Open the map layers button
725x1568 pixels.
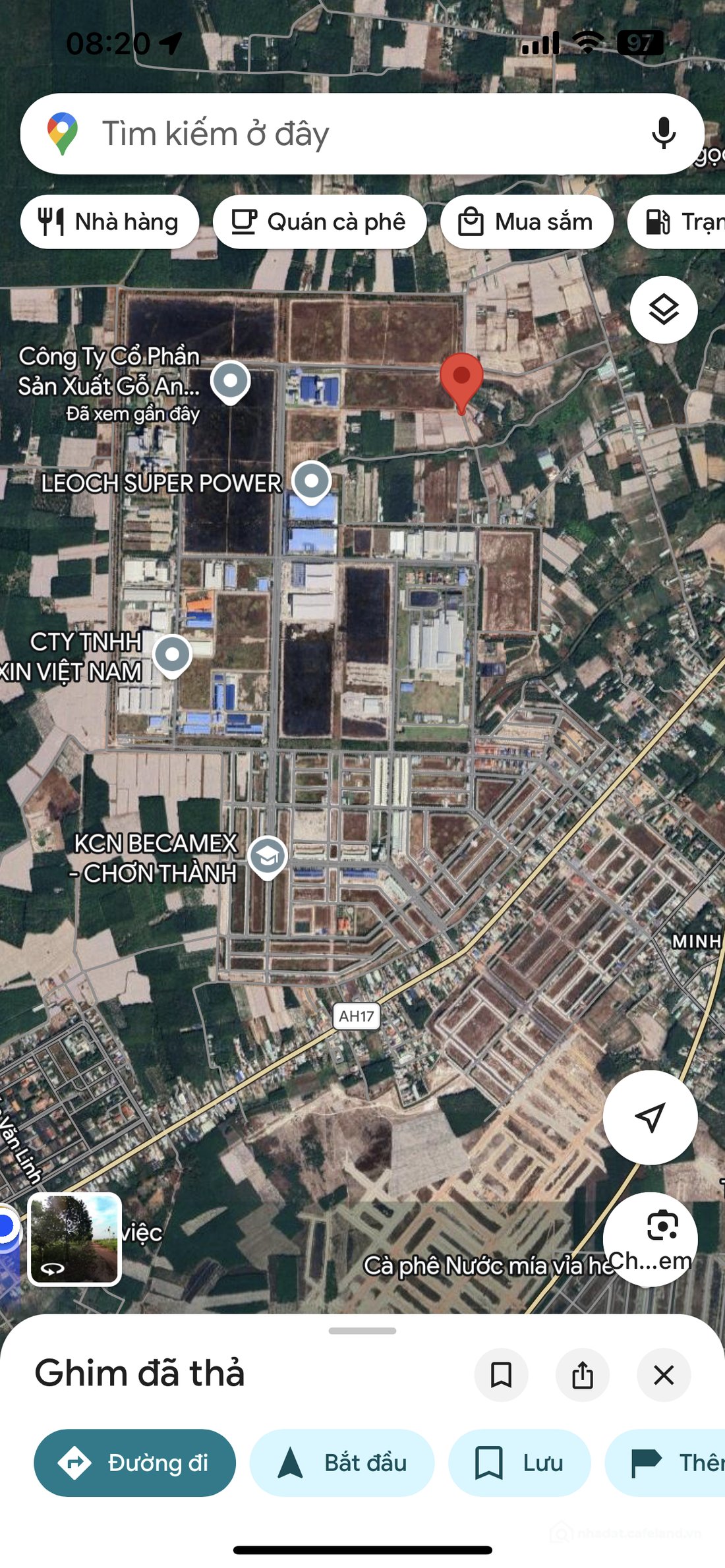663,310
